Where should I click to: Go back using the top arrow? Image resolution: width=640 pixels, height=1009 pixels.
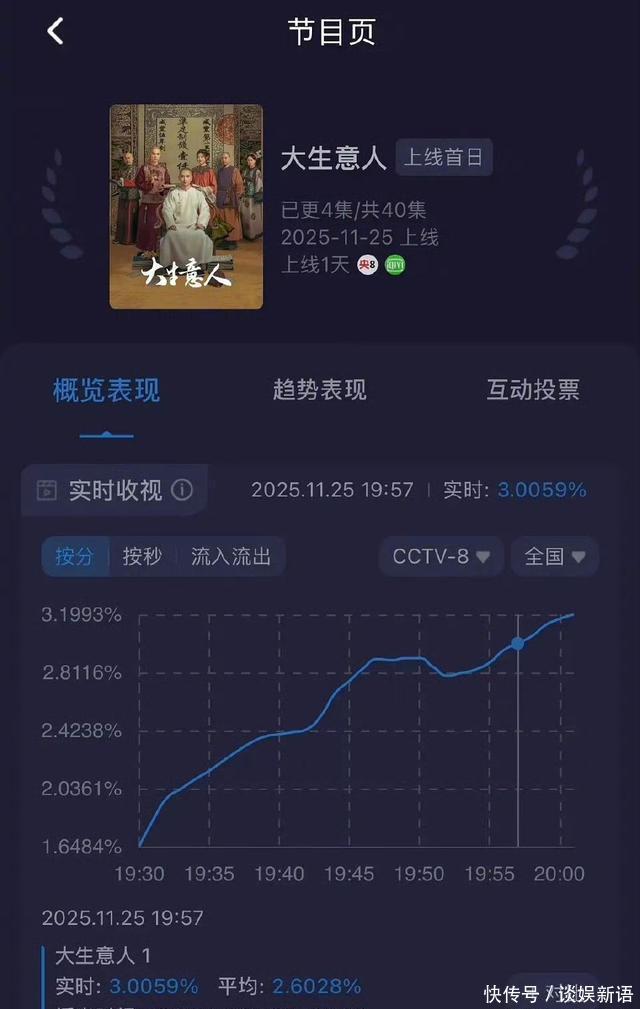point(56,32)
